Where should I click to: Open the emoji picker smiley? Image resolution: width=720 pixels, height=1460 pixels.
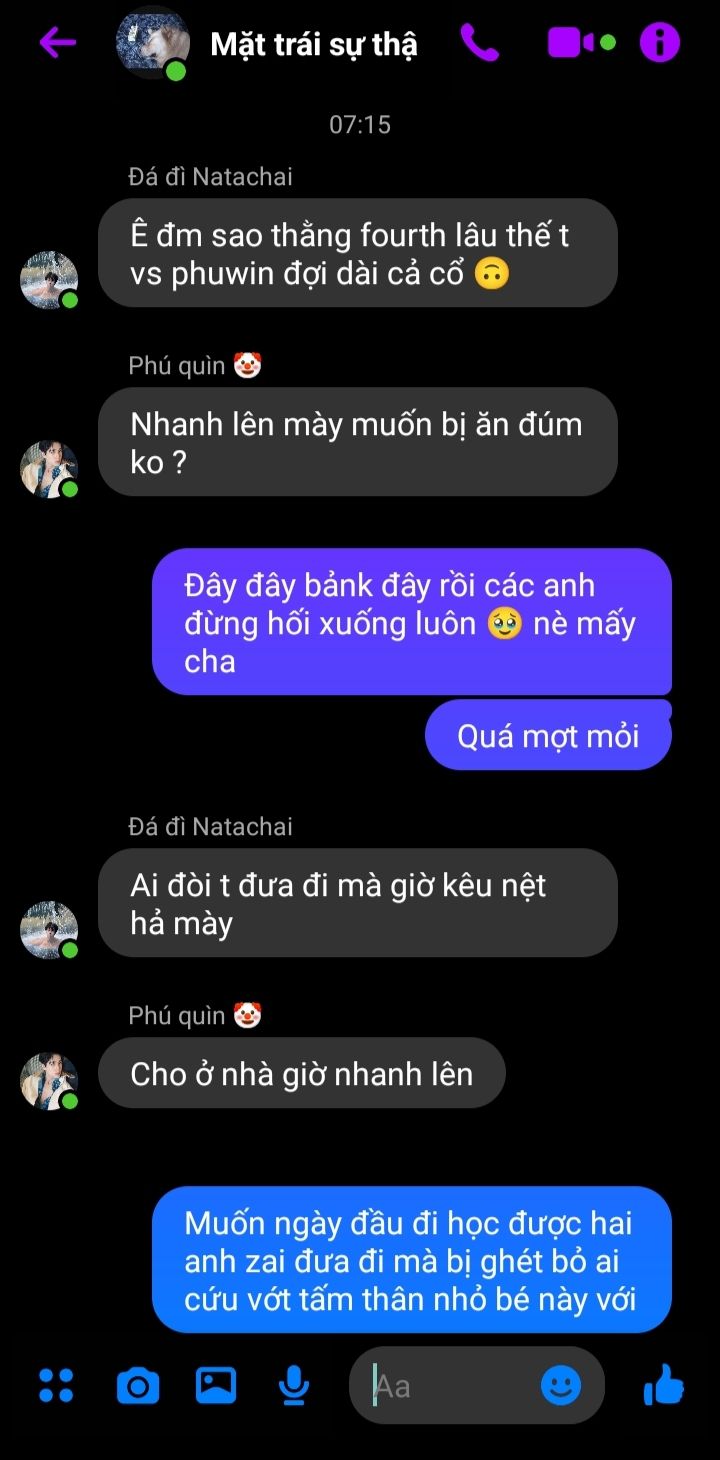coord(561,1385)
